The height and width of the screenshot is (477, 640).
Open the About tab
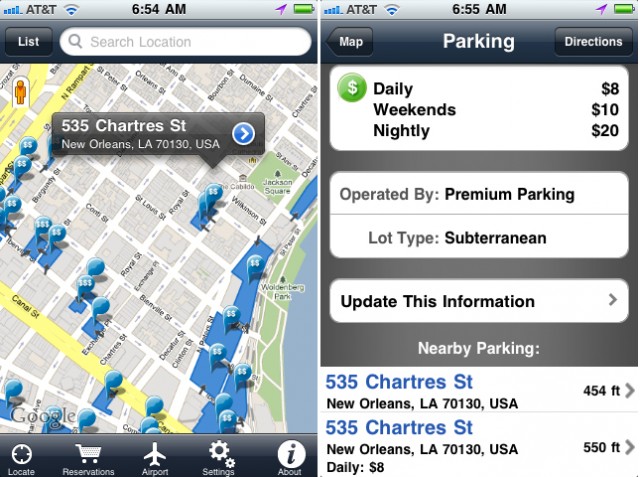coord(290,458)
